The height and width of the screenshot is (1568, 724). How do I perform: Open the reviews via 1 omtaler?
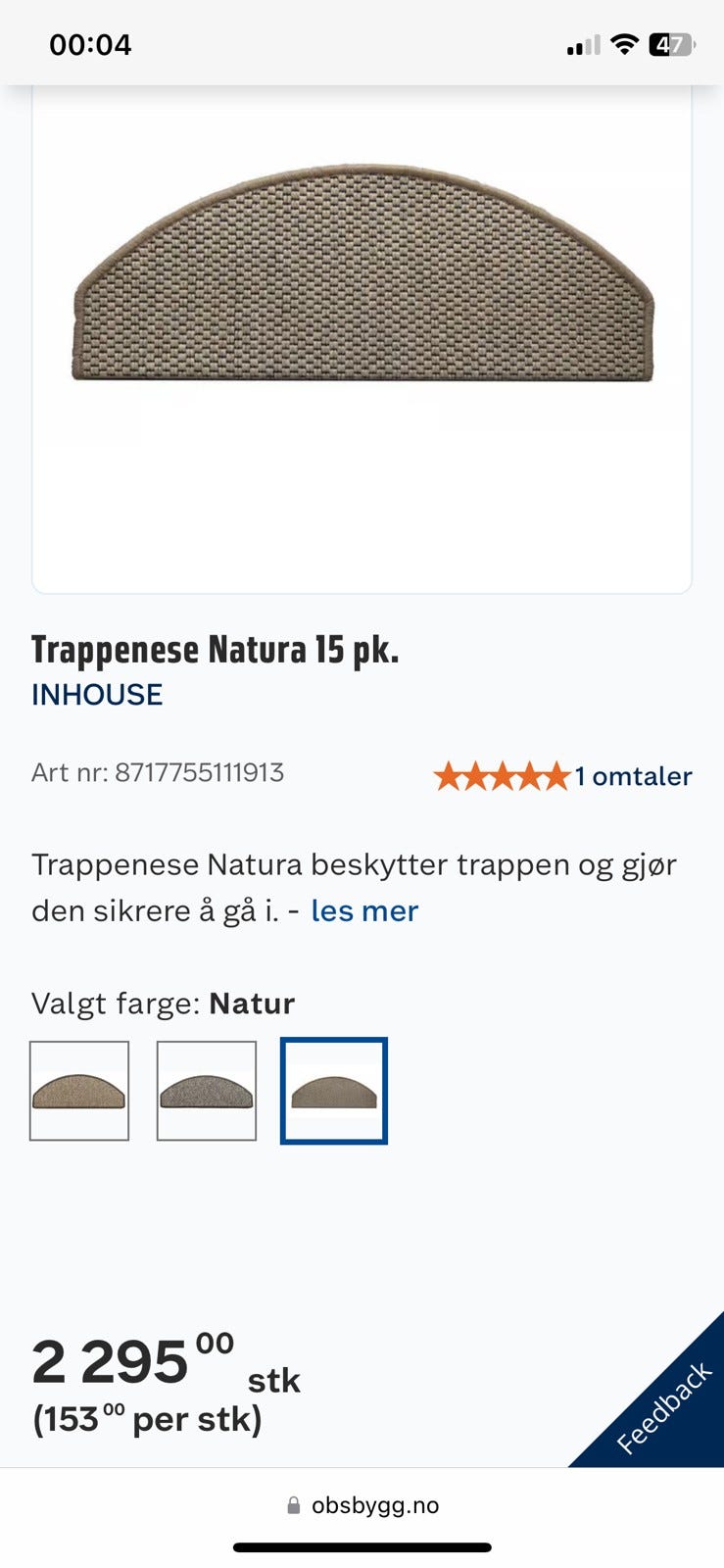pyautogui.click(x=632, y=776)
